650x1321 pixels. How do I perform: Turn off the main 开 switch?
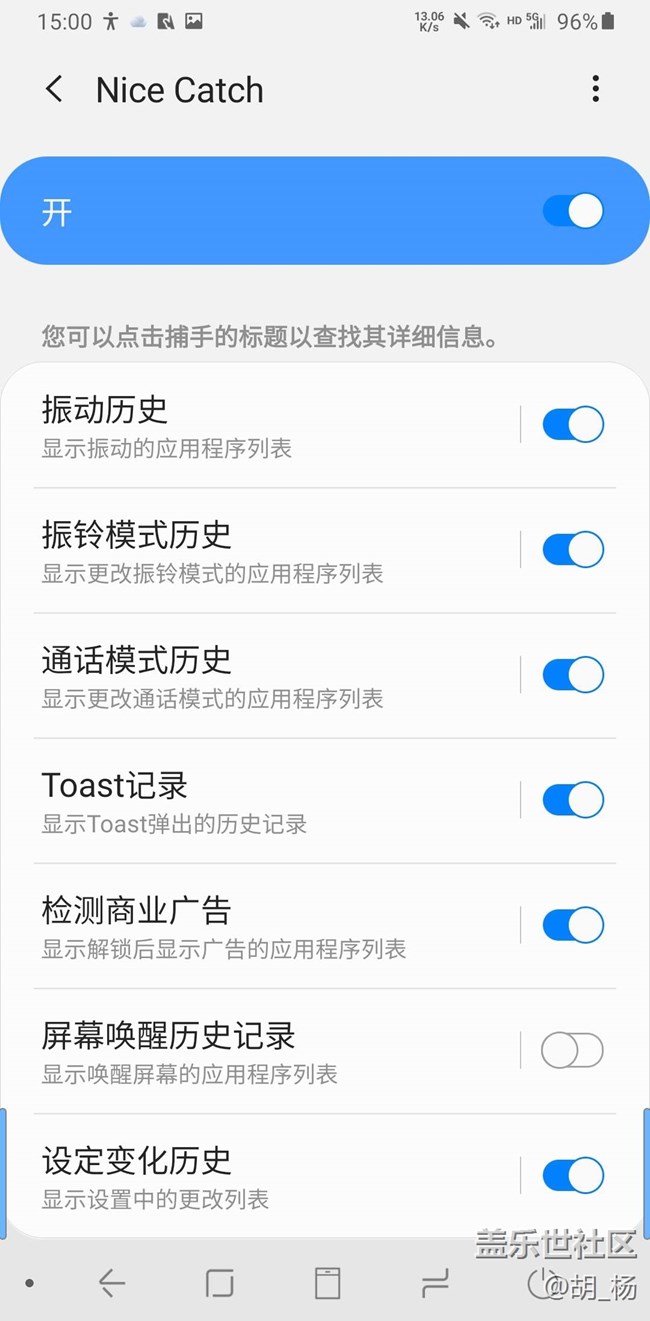(572, 211)
